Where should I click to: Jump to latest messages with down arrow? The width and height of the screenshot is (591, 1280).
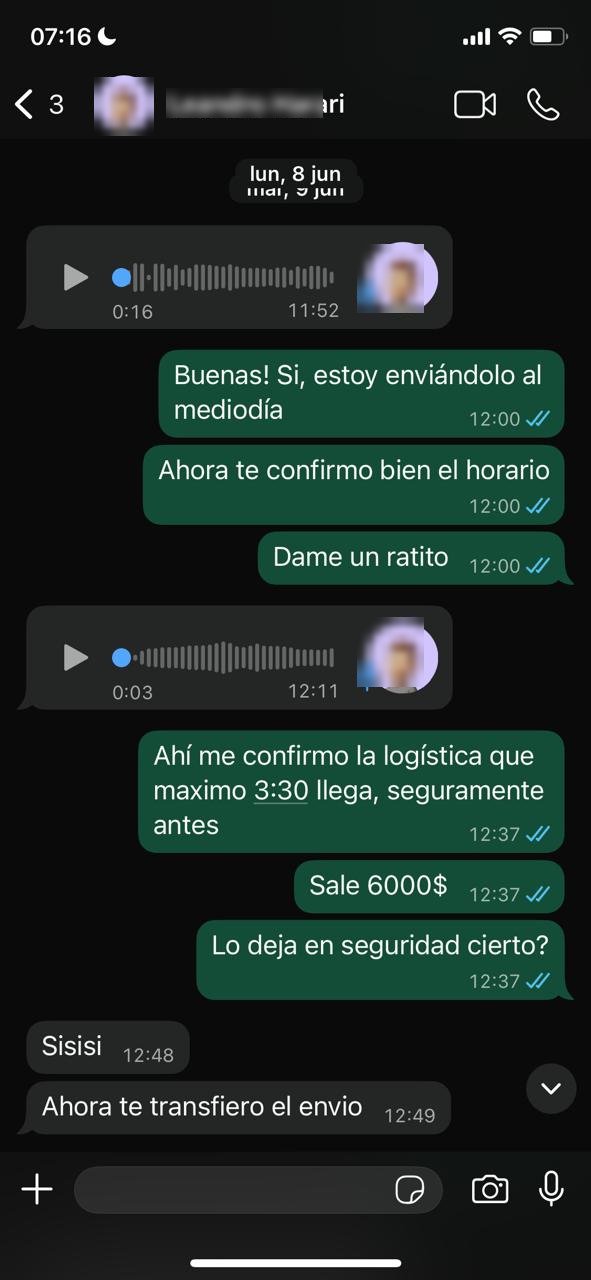click(x=551, y=1088)
